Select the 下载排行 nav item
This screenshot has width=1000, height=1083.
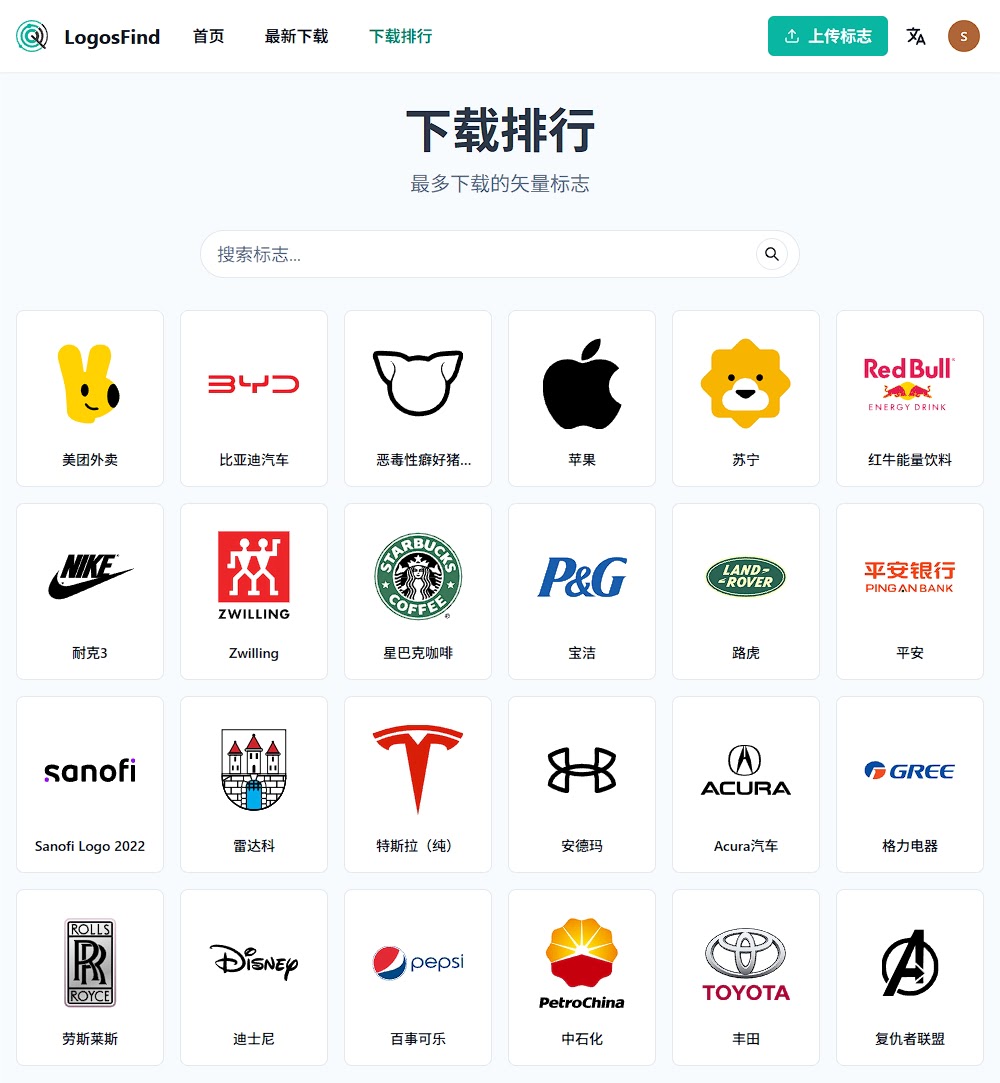point(400,36)
